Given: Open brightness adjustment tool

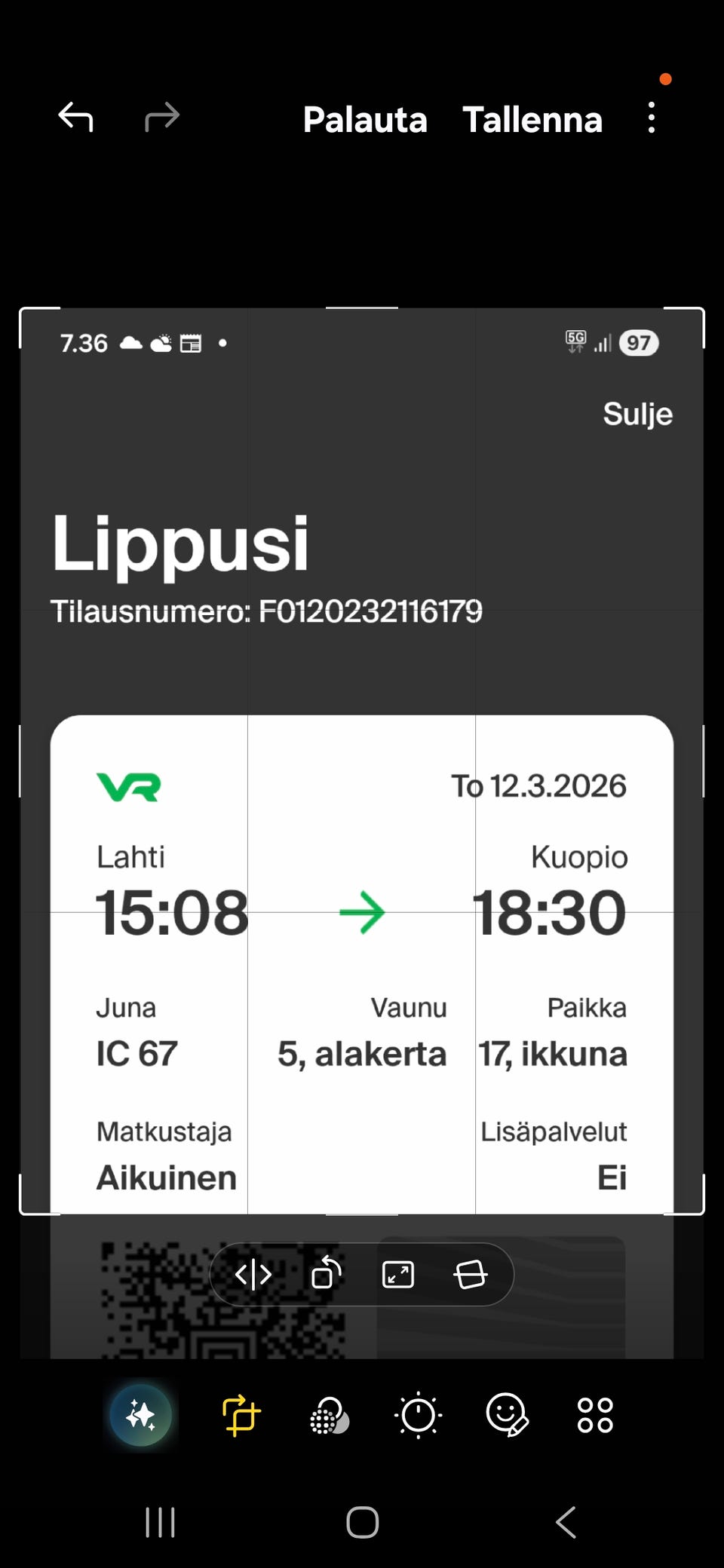Looking at the screenshot, I should point(419,1415).
